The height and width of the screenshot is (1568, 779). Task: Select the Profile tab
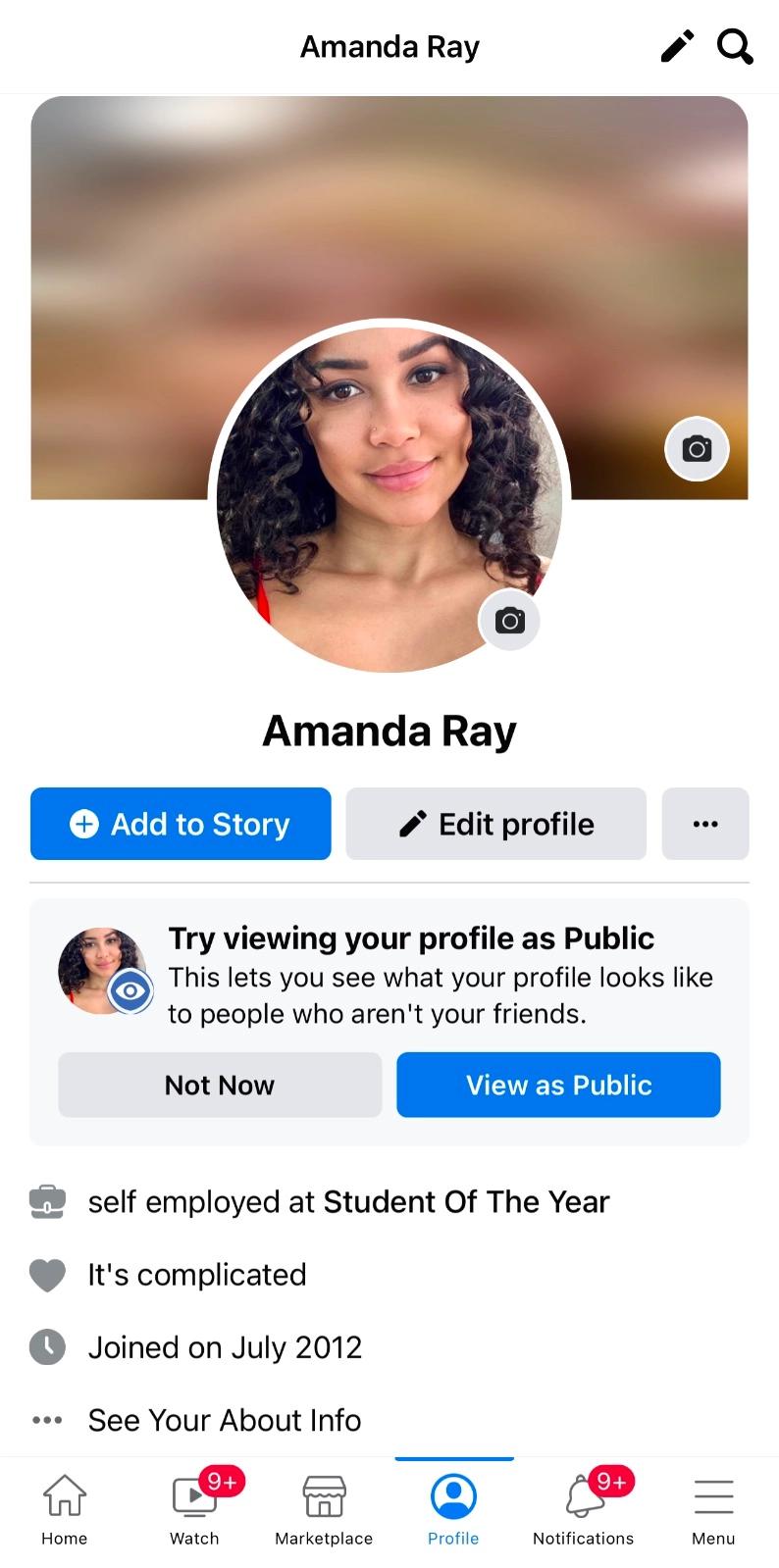tap(453, 1511)
